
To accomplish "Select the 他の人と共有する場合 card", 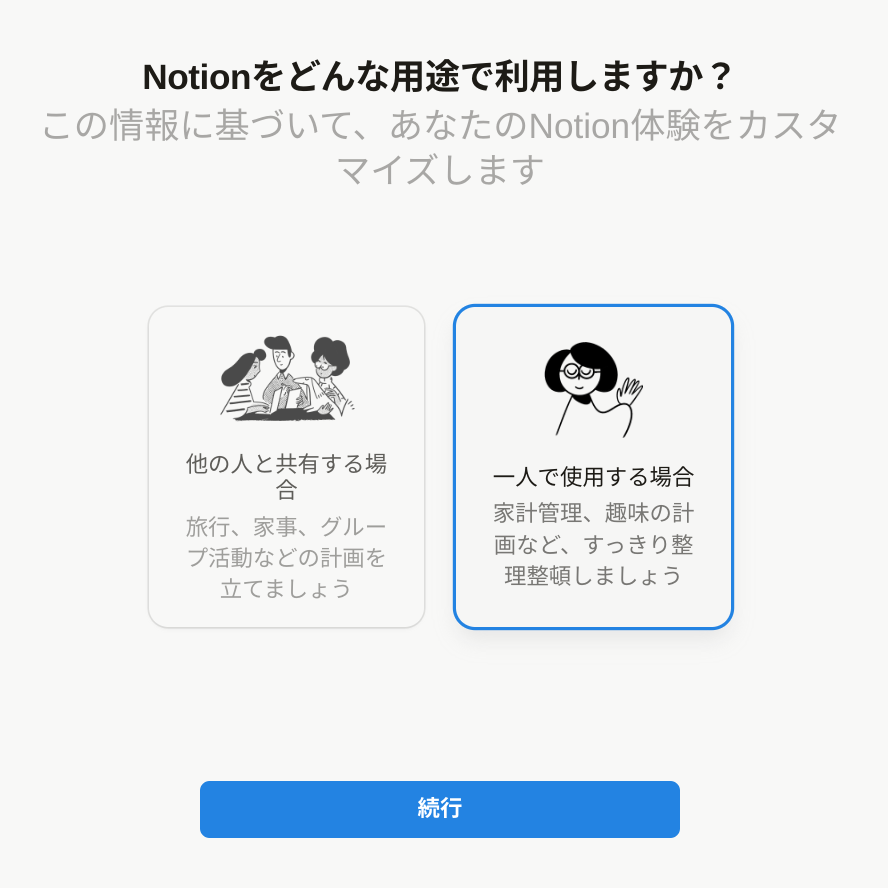I will pyautogui.click(x=286, y=467).
